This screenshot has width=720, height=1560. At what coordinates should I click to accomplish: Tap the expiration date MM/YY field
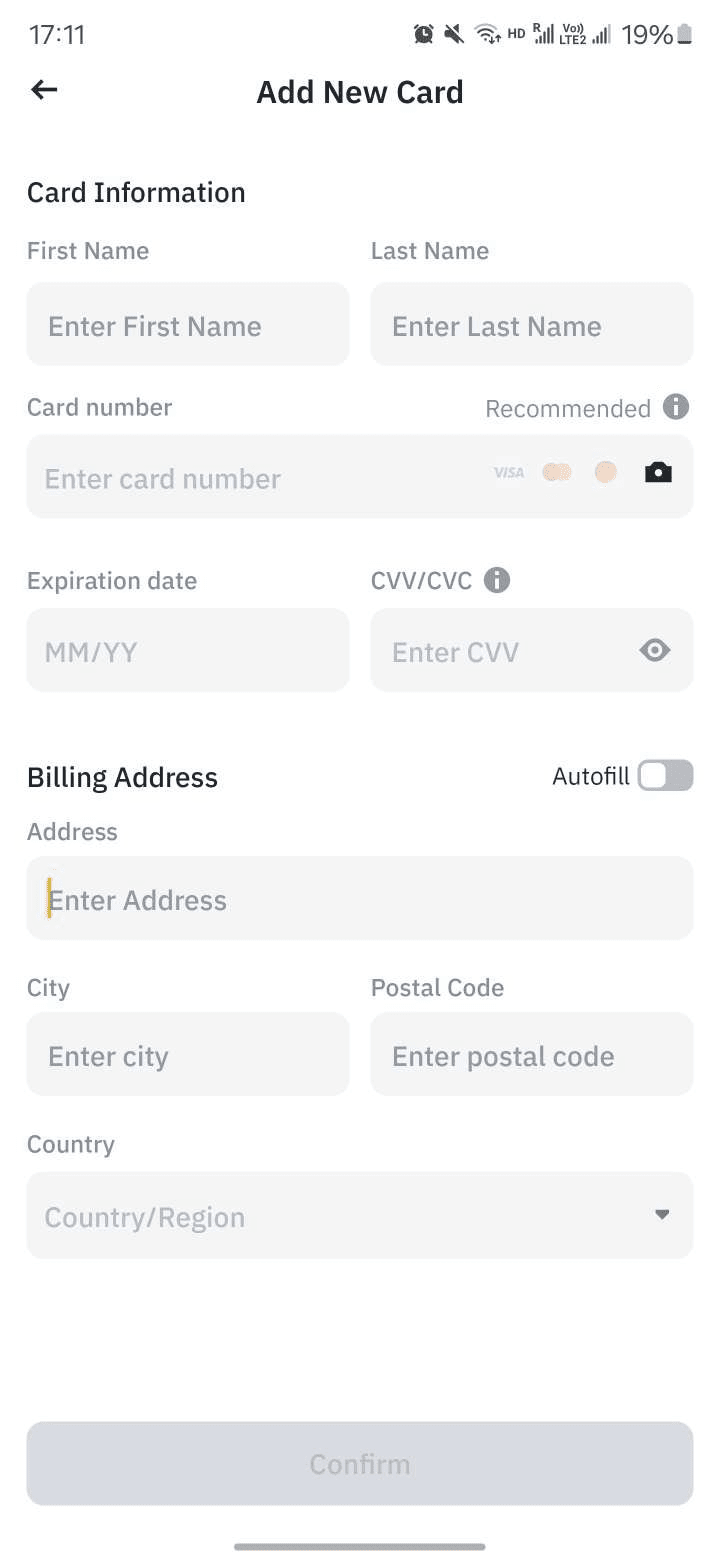(188, 651)
